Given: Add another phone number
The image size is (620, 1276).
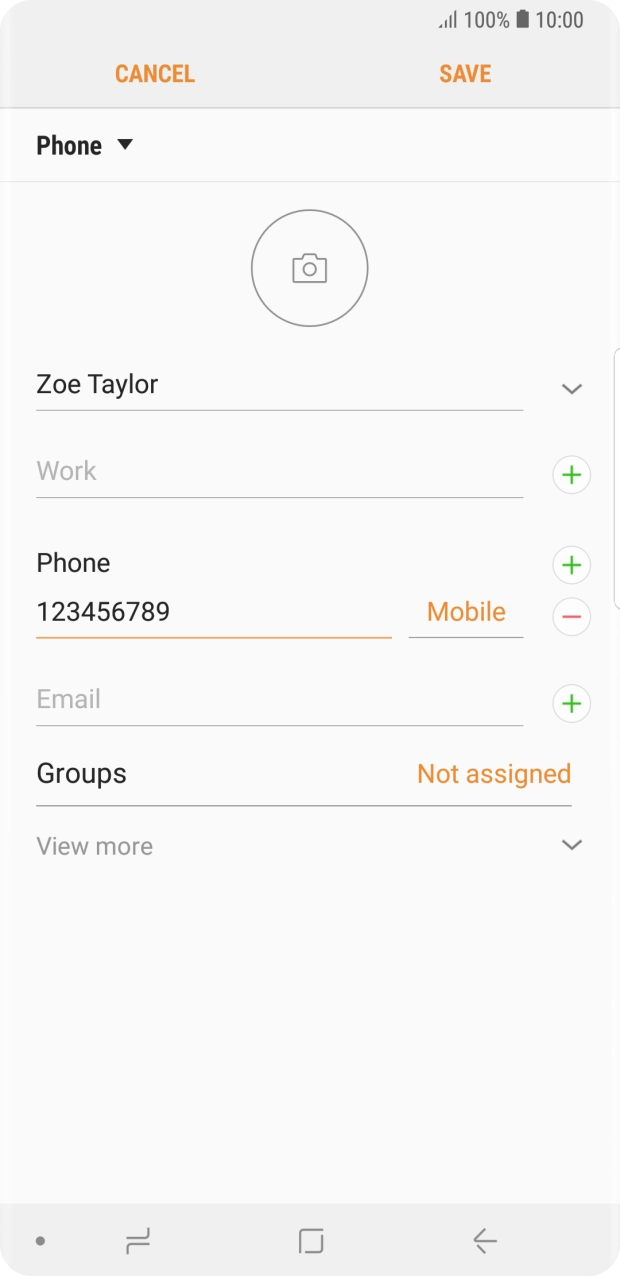Looking at the screenshot, I should pyautogui.click(x=572, y=565).
